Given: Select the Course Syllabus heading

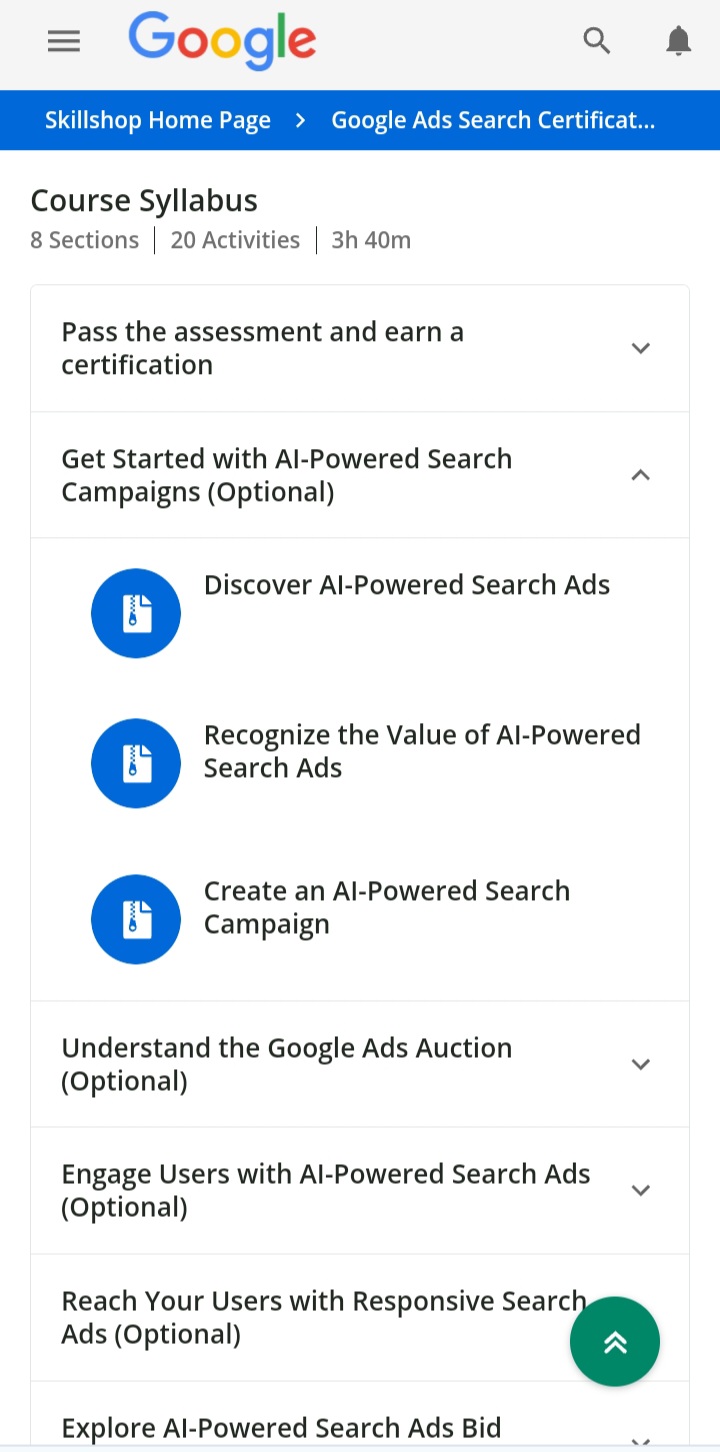Looking at the screenshot, I should coord(144,200).
